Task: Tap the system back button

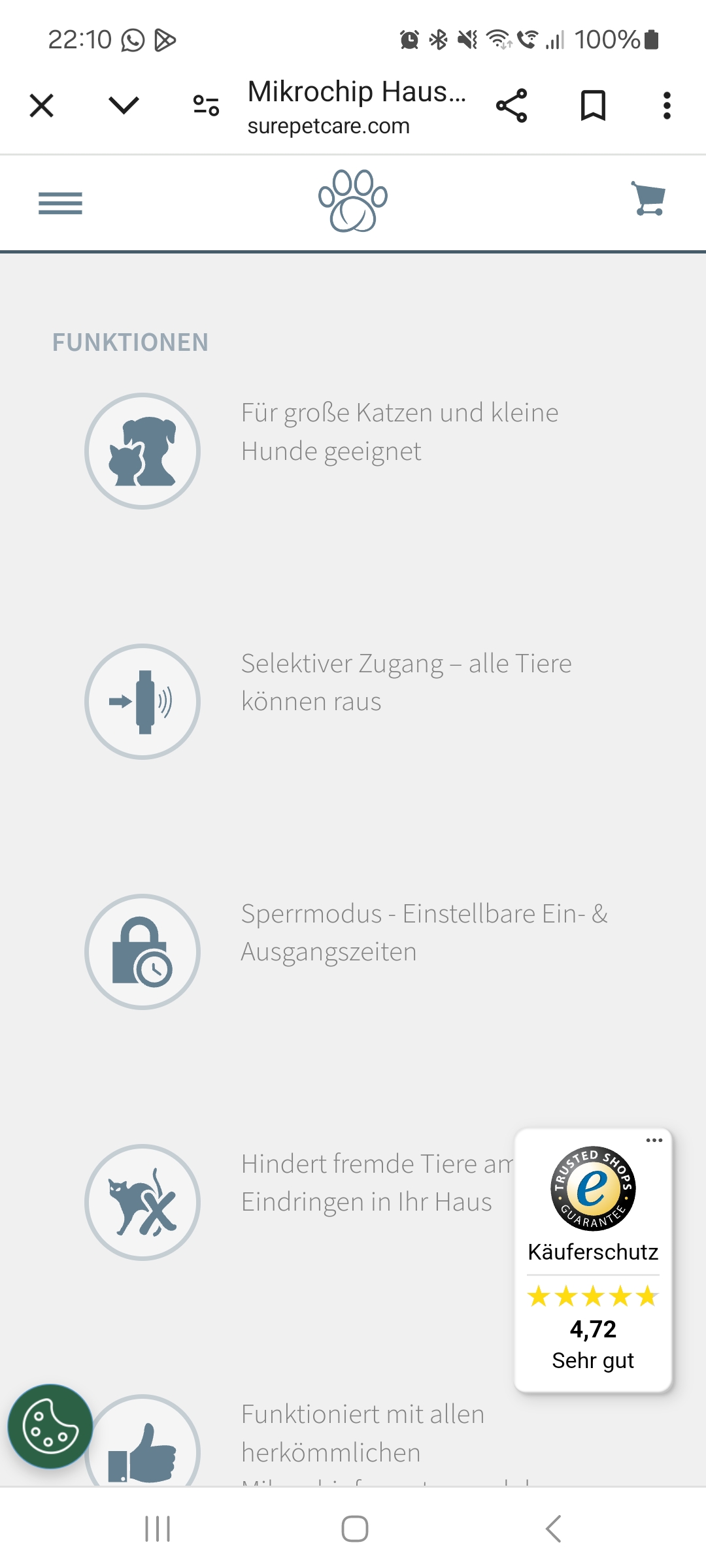Action: pos(553,1529)
